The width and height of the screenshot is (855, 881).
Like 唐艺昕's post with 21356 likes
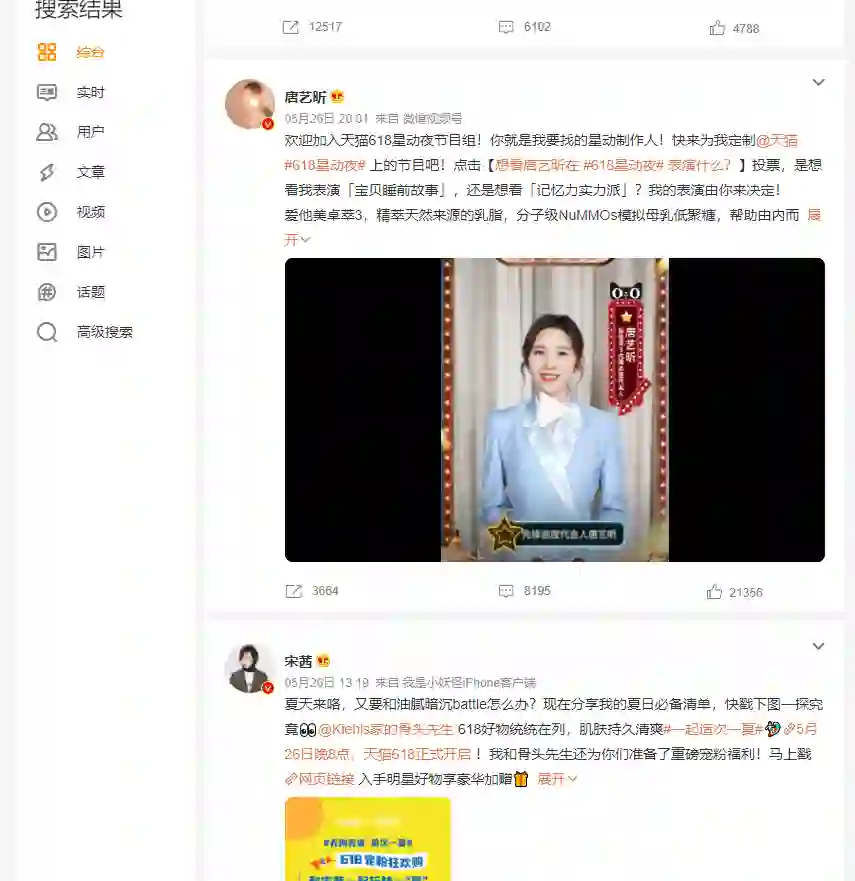coord(734,592)
